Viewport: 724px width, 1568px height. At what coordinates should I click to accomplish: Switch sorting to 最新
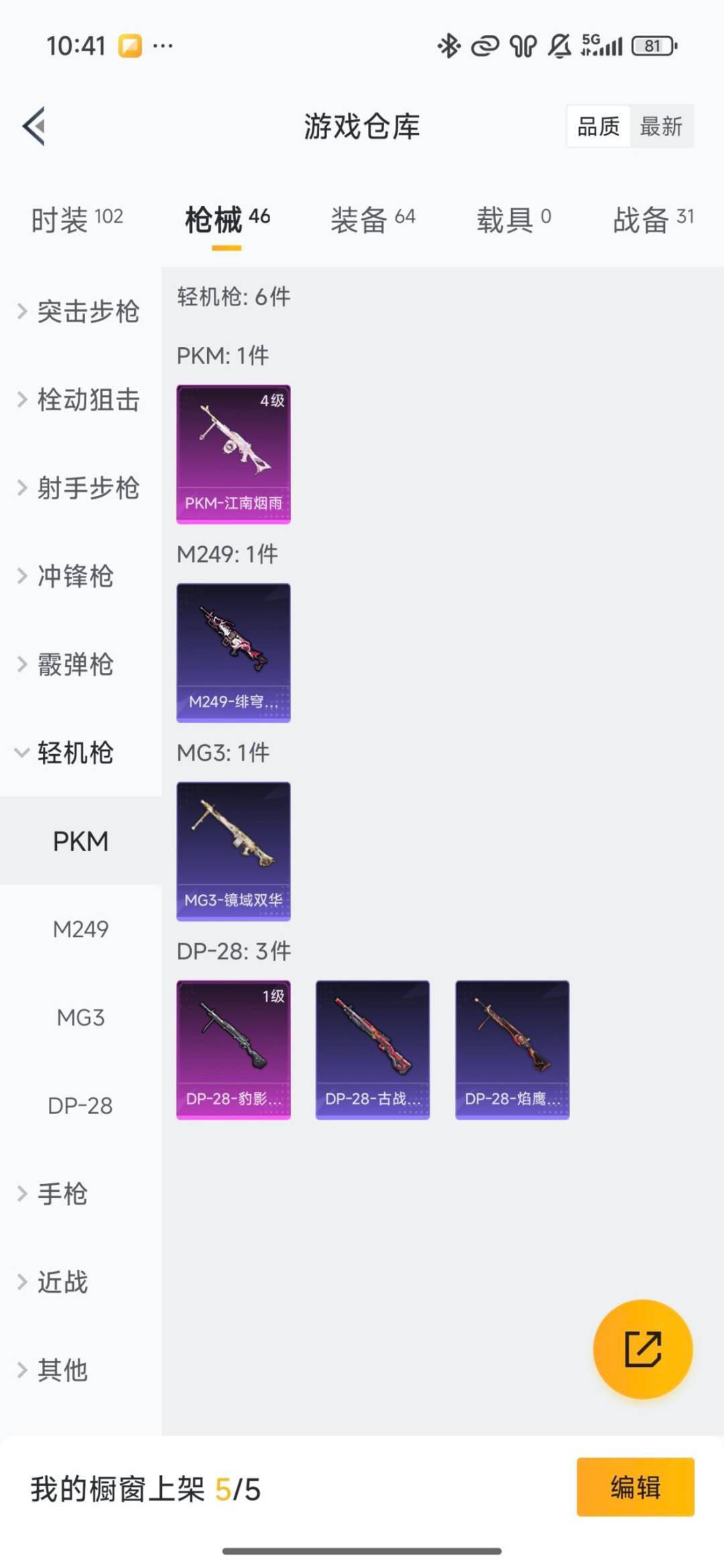[661, 127]
